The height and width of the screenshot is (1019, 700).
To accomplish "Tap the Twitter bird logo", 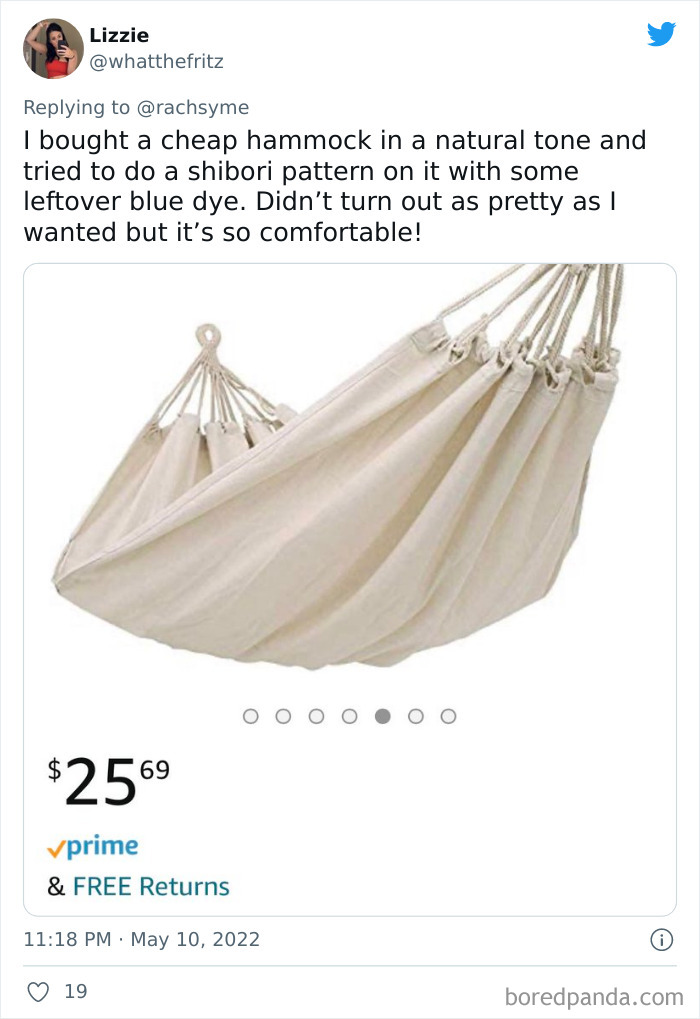I will (x=661, y=34).
